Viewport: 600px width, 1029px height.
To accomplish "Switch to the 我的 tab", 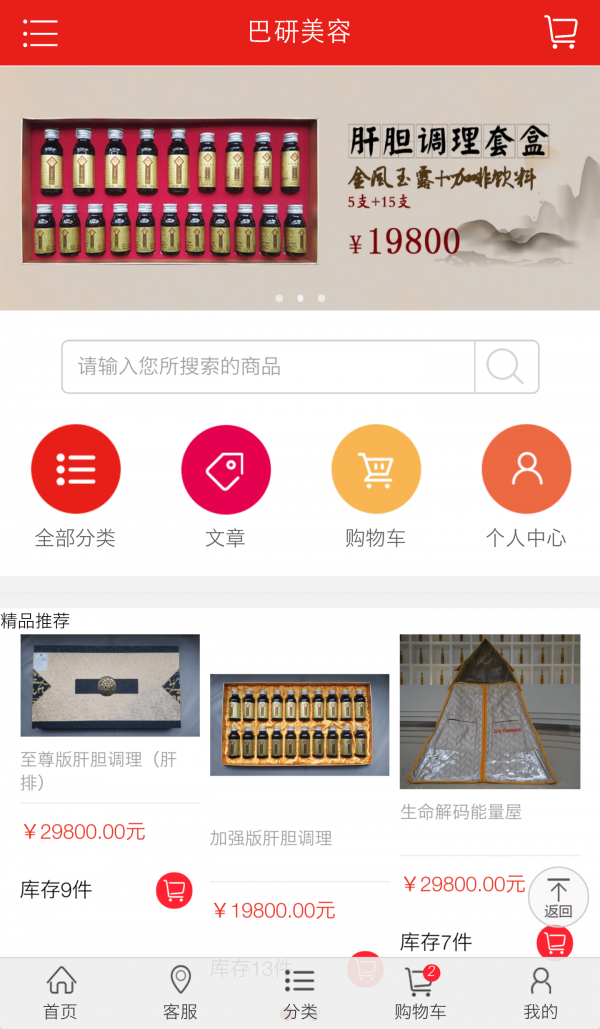I will [x=540, y=993].
